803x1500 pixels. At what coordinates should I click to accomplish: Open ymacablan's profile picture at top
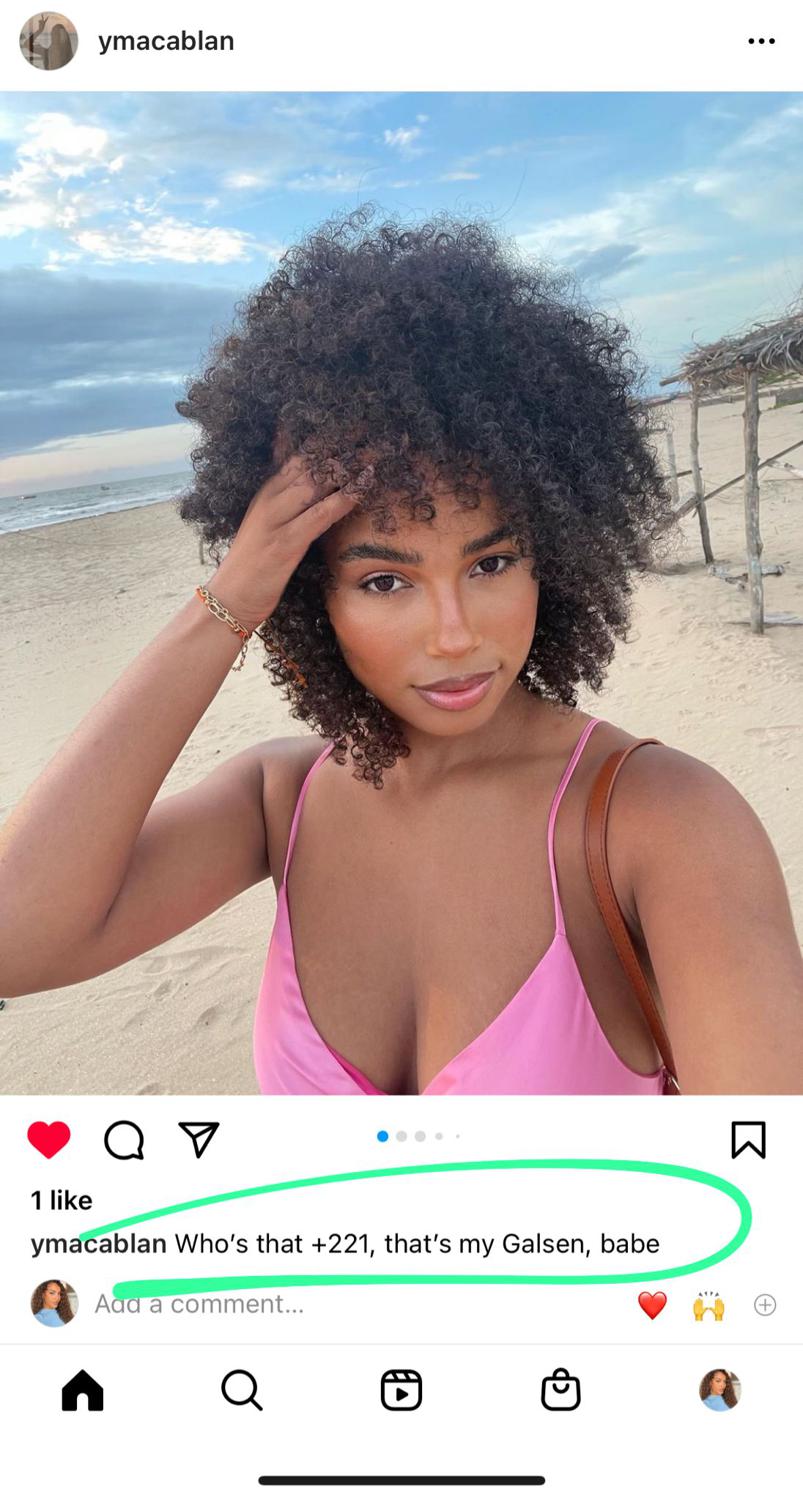point(49,41)
